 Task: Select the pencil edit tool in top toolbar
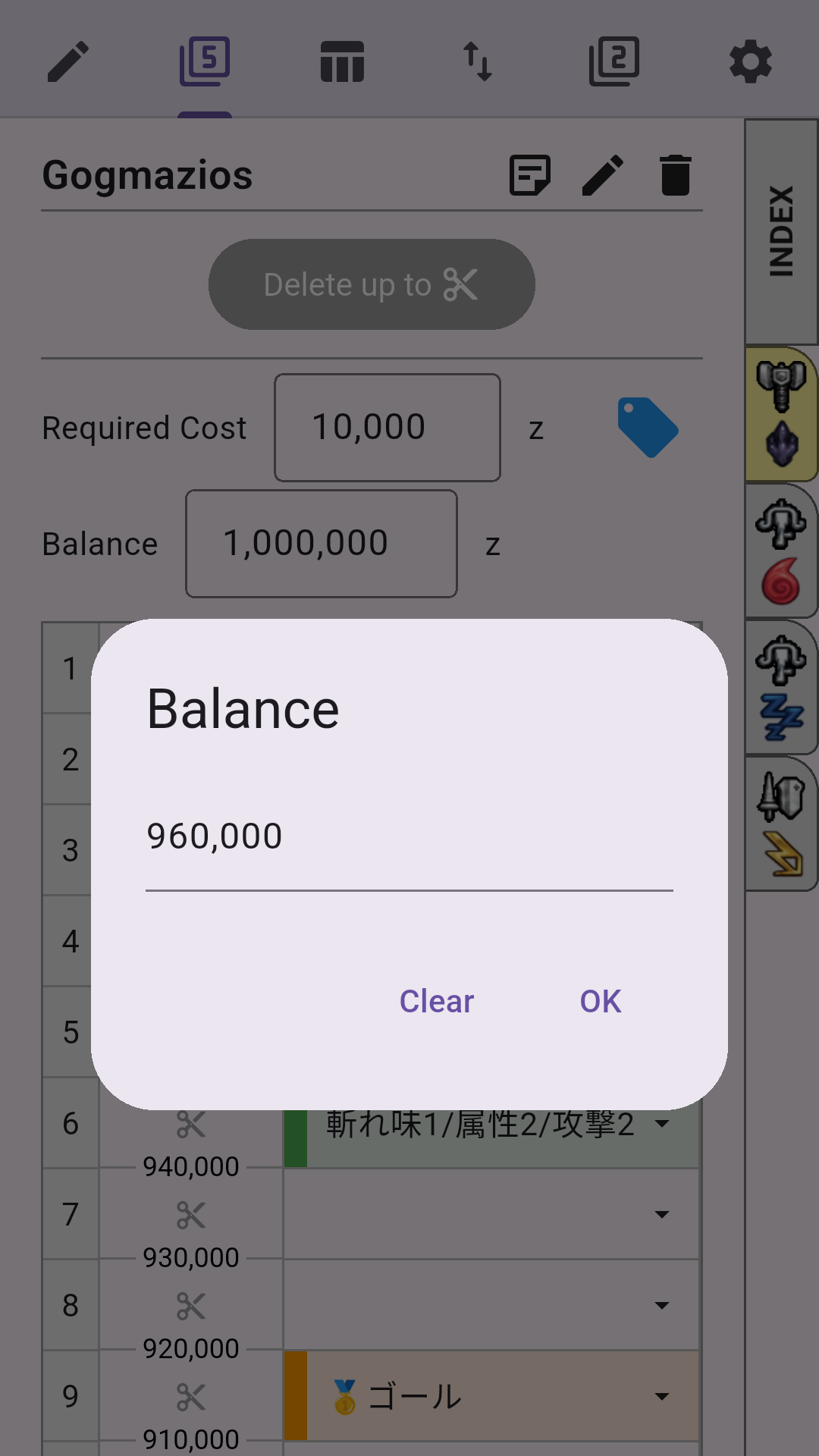[70, 61]
